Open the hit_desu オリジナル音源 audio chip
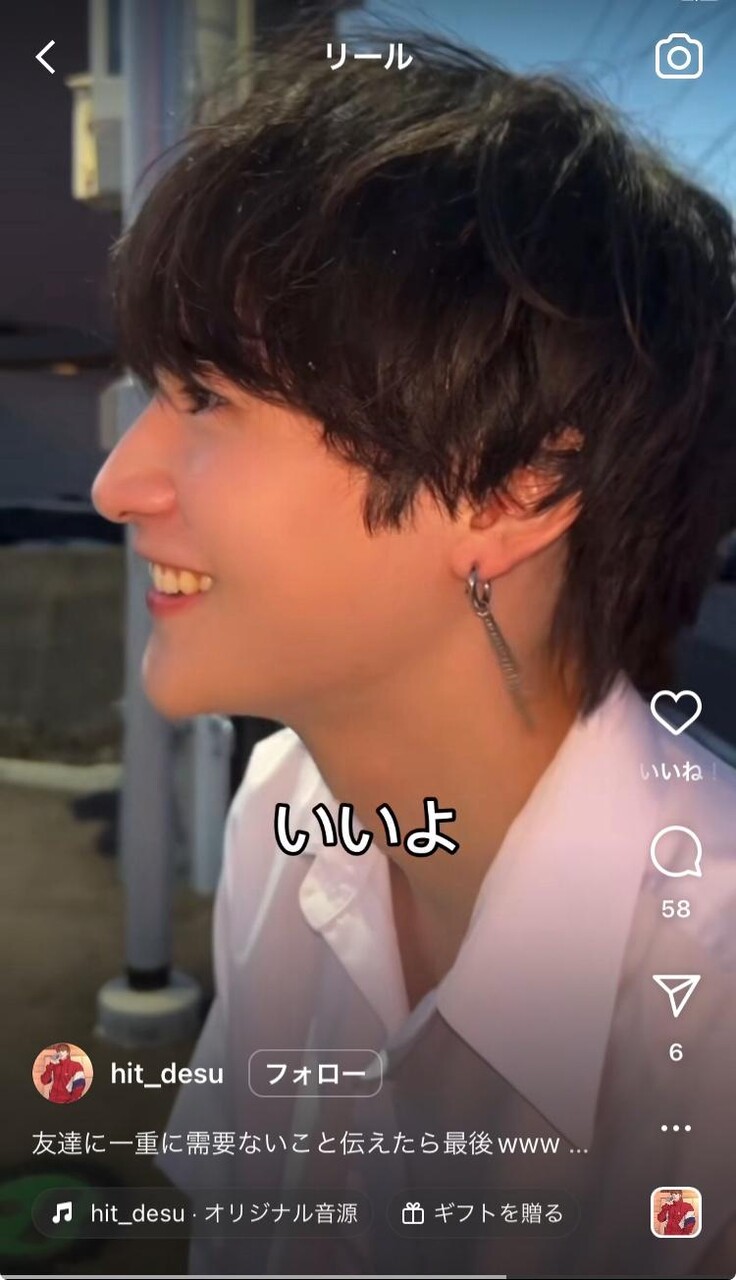Image resolution: width=736 pixels, height=1280 pixels. (x=203, y=1213)
